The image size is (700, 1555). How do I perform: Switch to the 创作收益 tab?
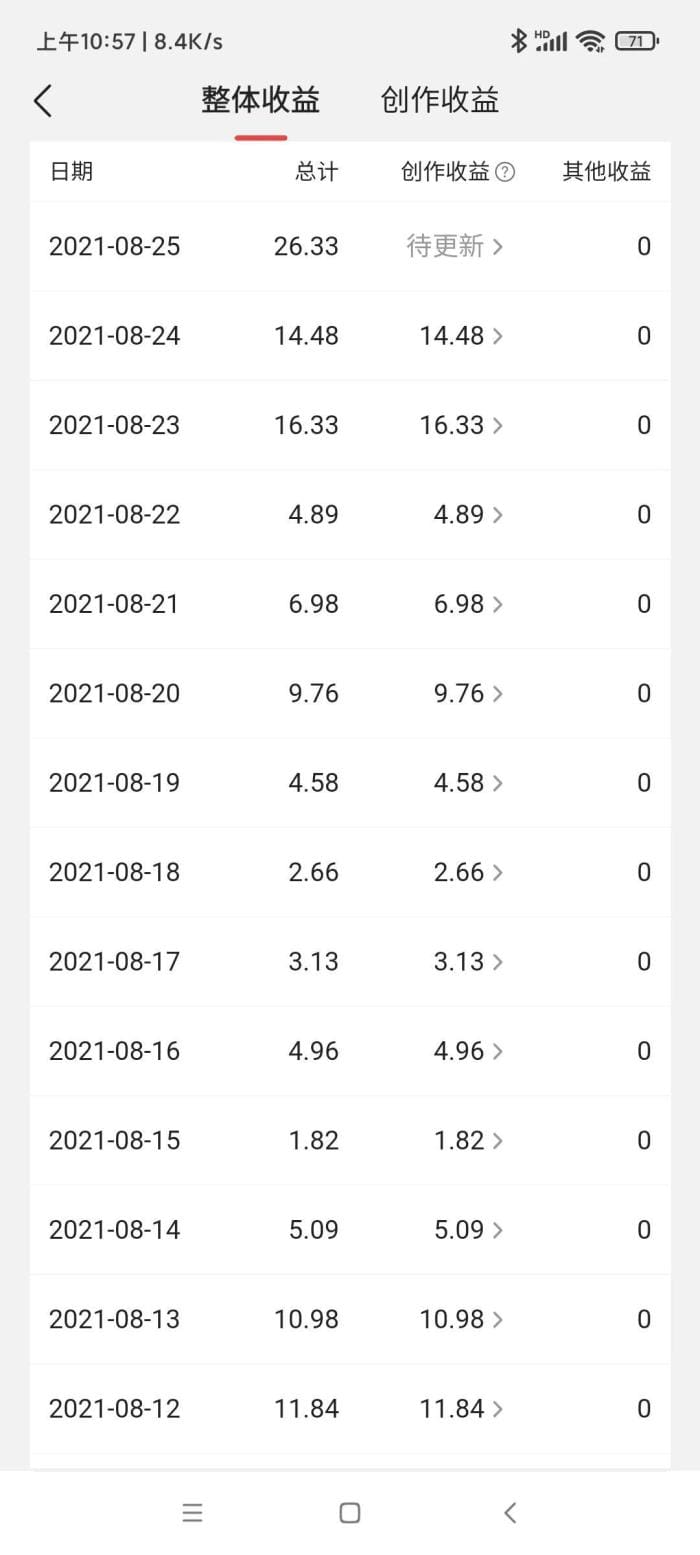coord(439,101)
